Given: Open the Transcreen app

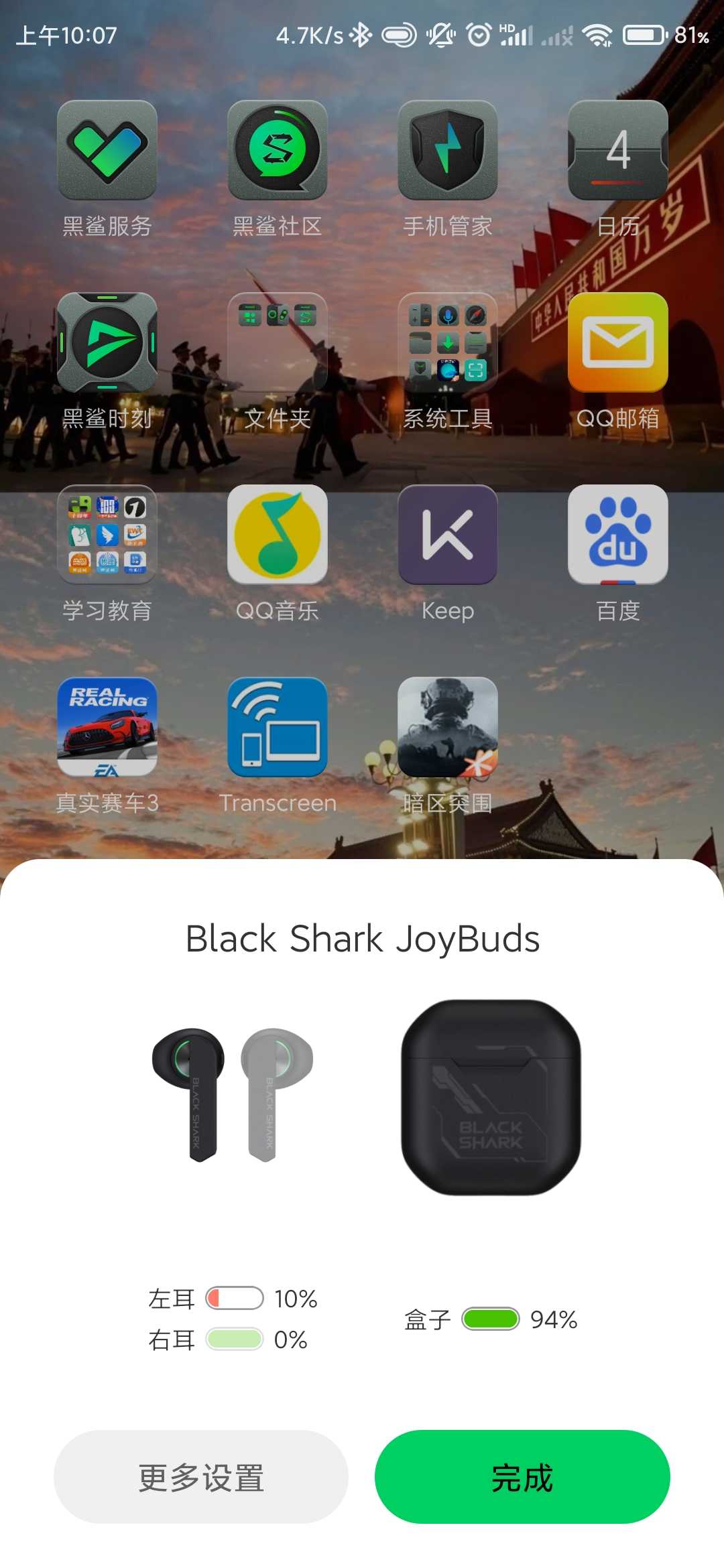Looking at the screenshot, I should 278,727.
